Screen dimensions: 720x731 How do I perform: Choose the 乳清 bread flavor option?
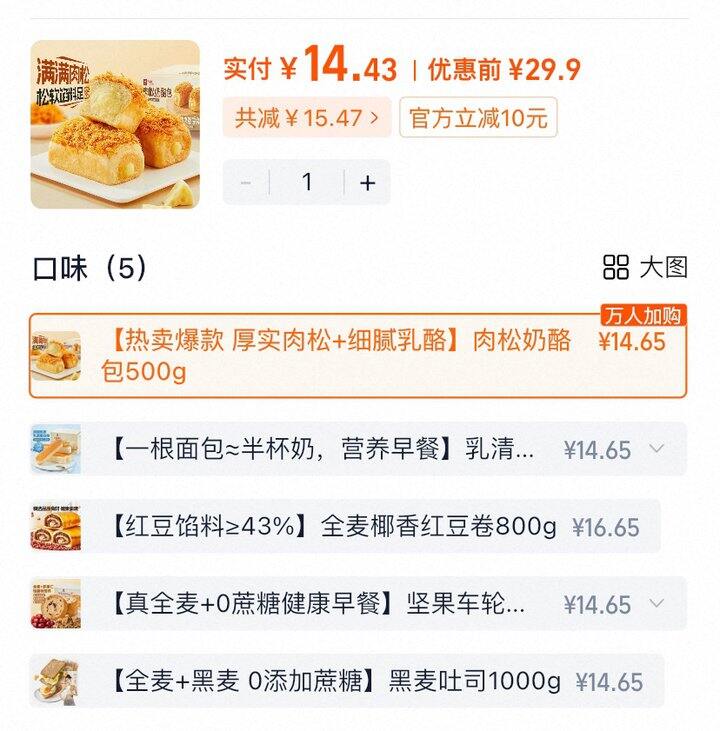[358, 449]
